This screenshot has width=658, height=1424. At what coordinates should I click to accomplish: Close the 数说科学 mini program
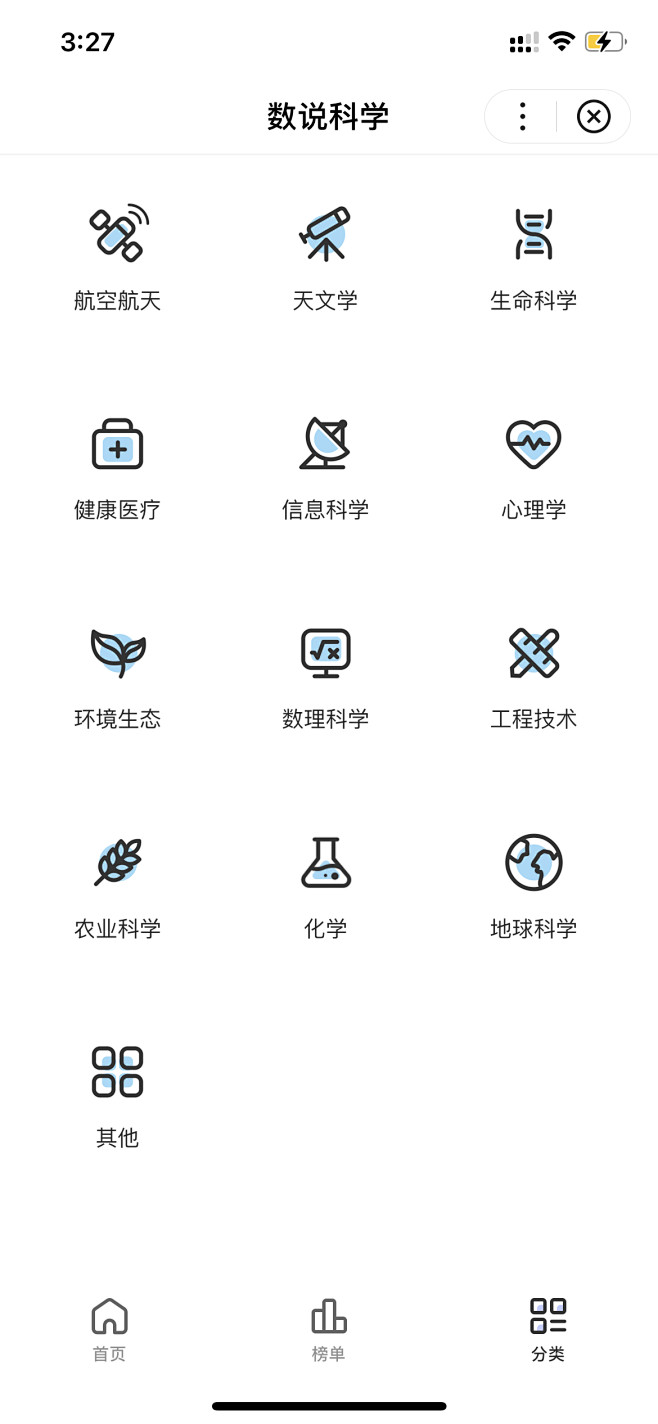[593, 117]
